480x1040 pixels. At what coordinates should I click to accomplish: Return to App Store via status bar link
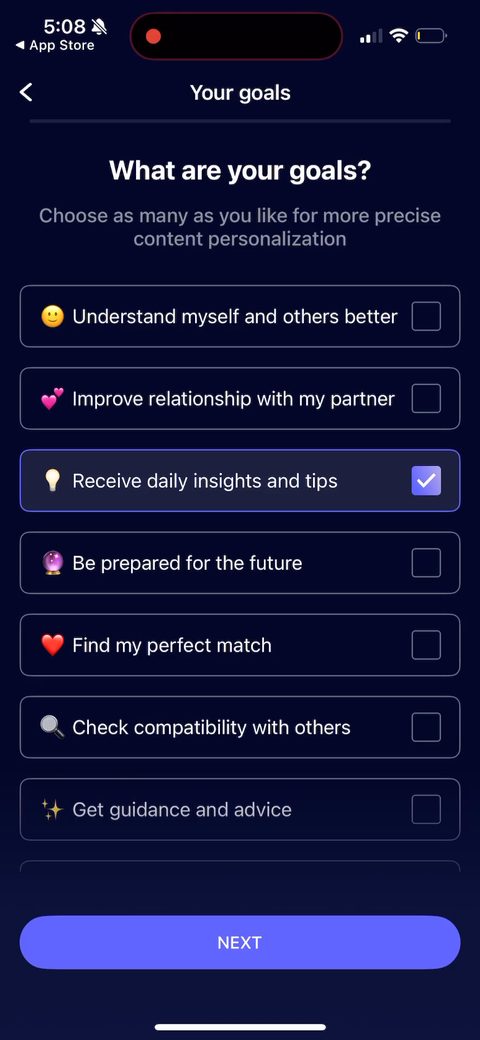55,46
